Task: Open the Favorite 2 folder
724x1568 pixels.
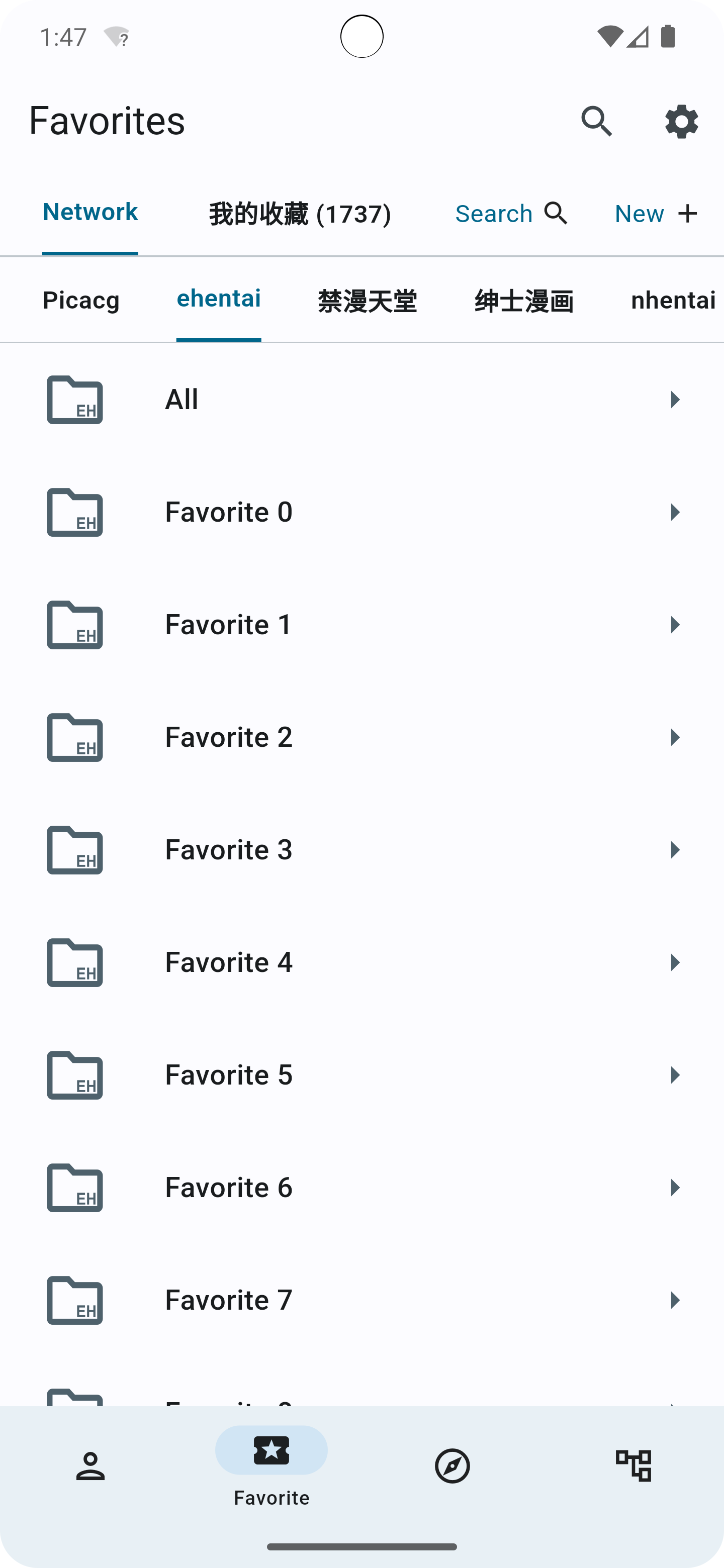Action: pyautogui.click(x=361, y=737)
